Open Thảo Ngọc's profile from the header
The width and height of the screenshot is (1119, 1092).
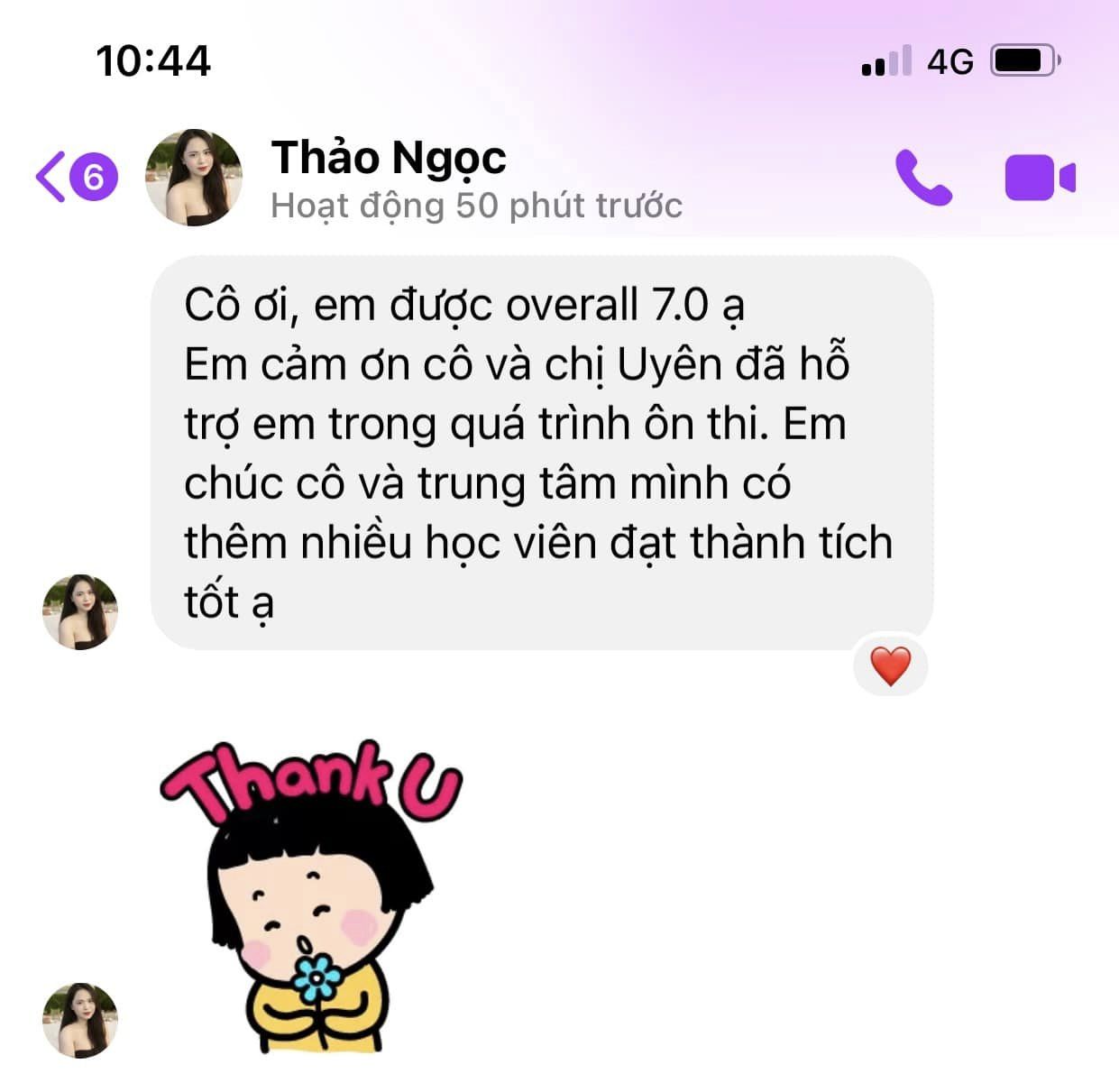388,178
